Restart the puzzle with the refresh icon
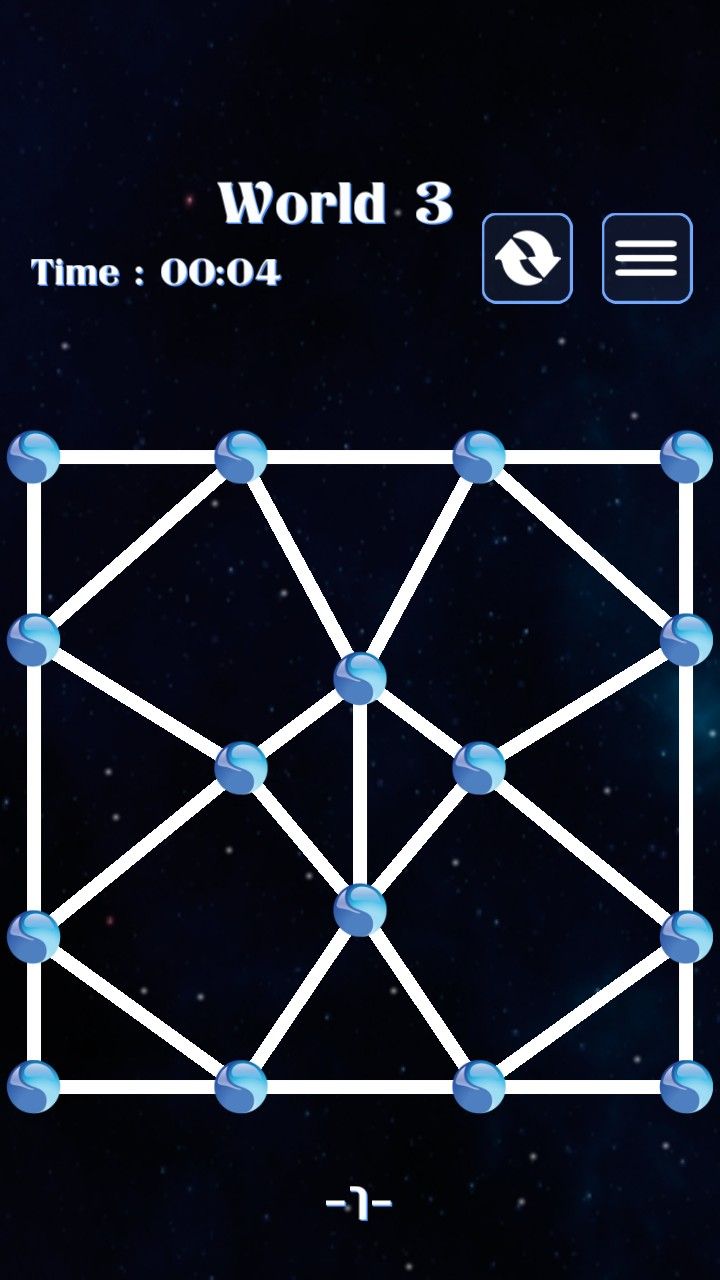The image size is (720, 1280). (527, 258)
